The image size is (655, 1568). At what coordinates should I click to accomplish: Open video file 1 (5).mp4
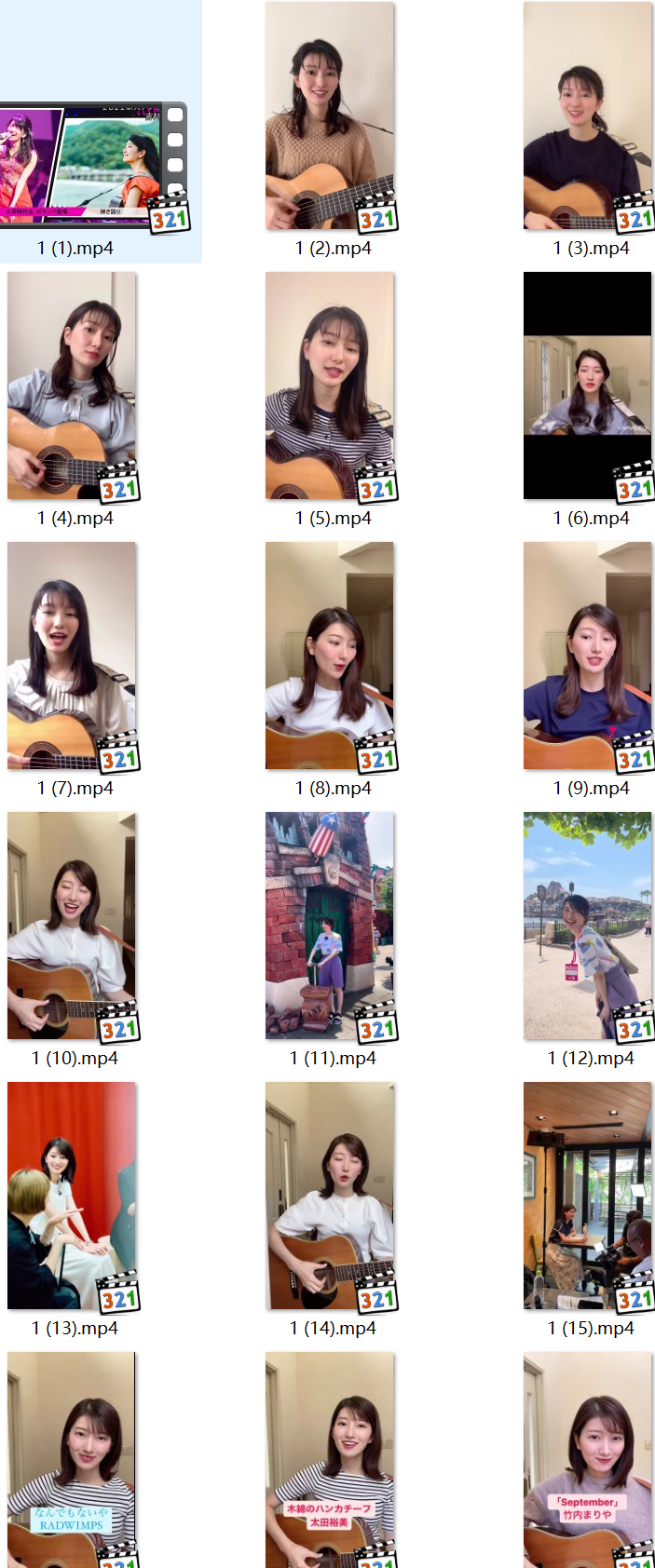click(329, 385)
